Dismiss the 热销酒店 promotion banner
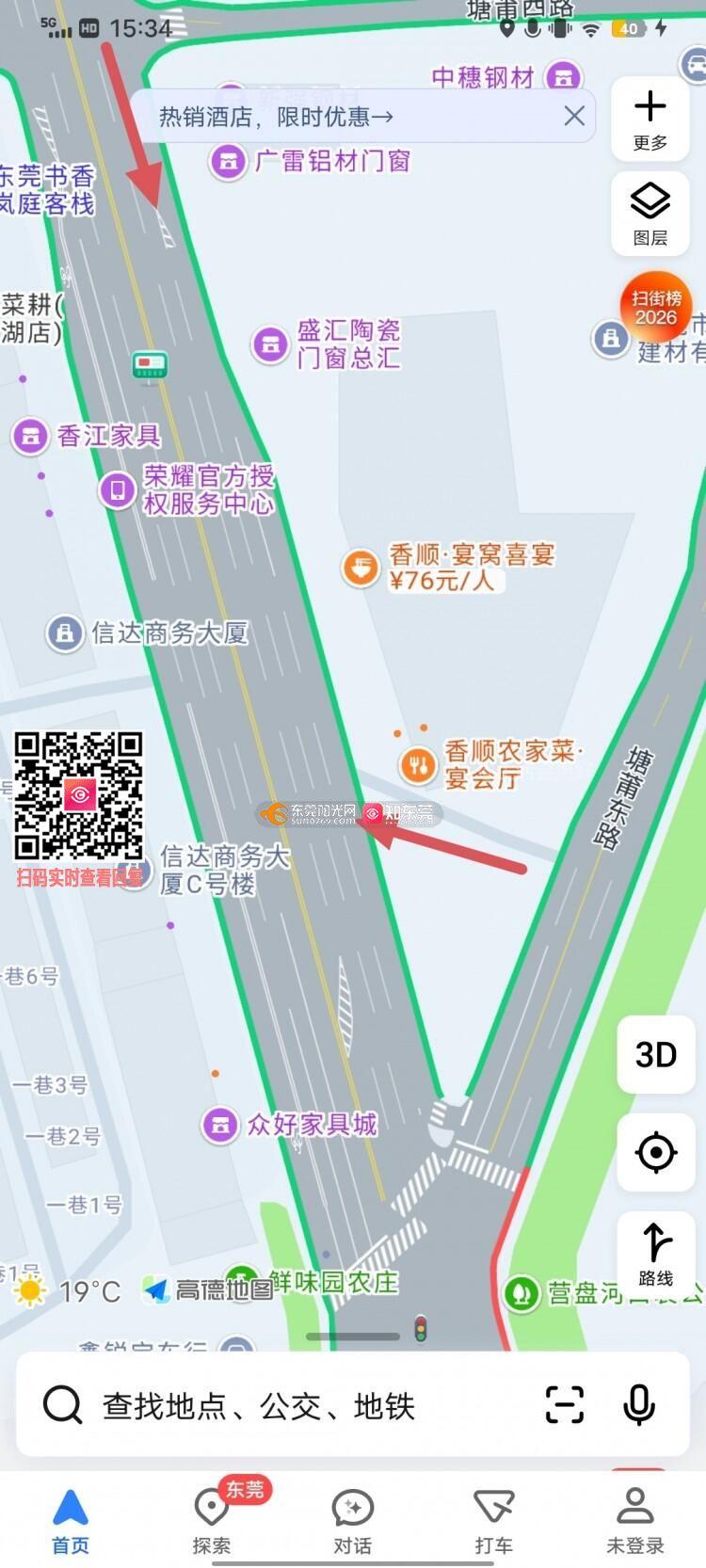 click(574, 116)
